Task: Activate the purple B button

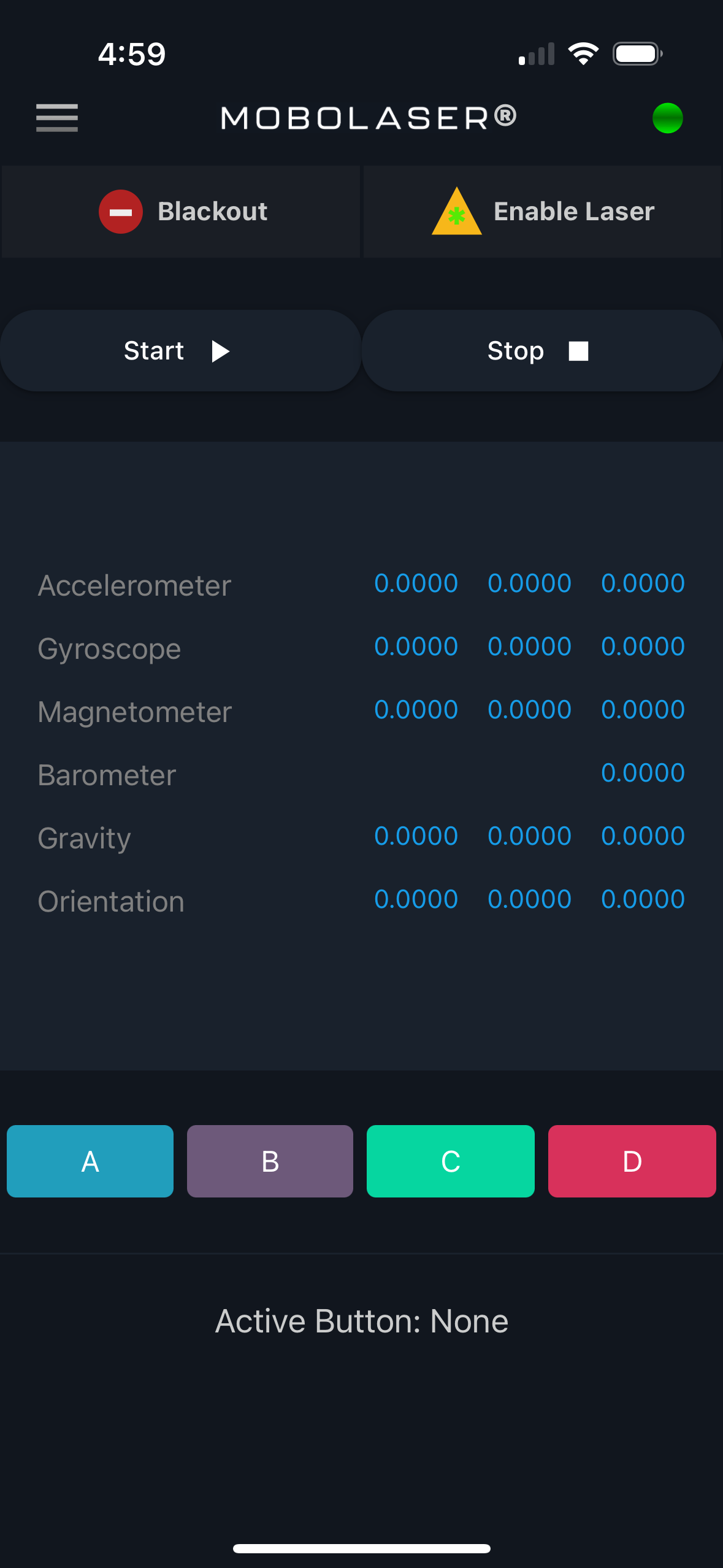Action: [270, 1161]
